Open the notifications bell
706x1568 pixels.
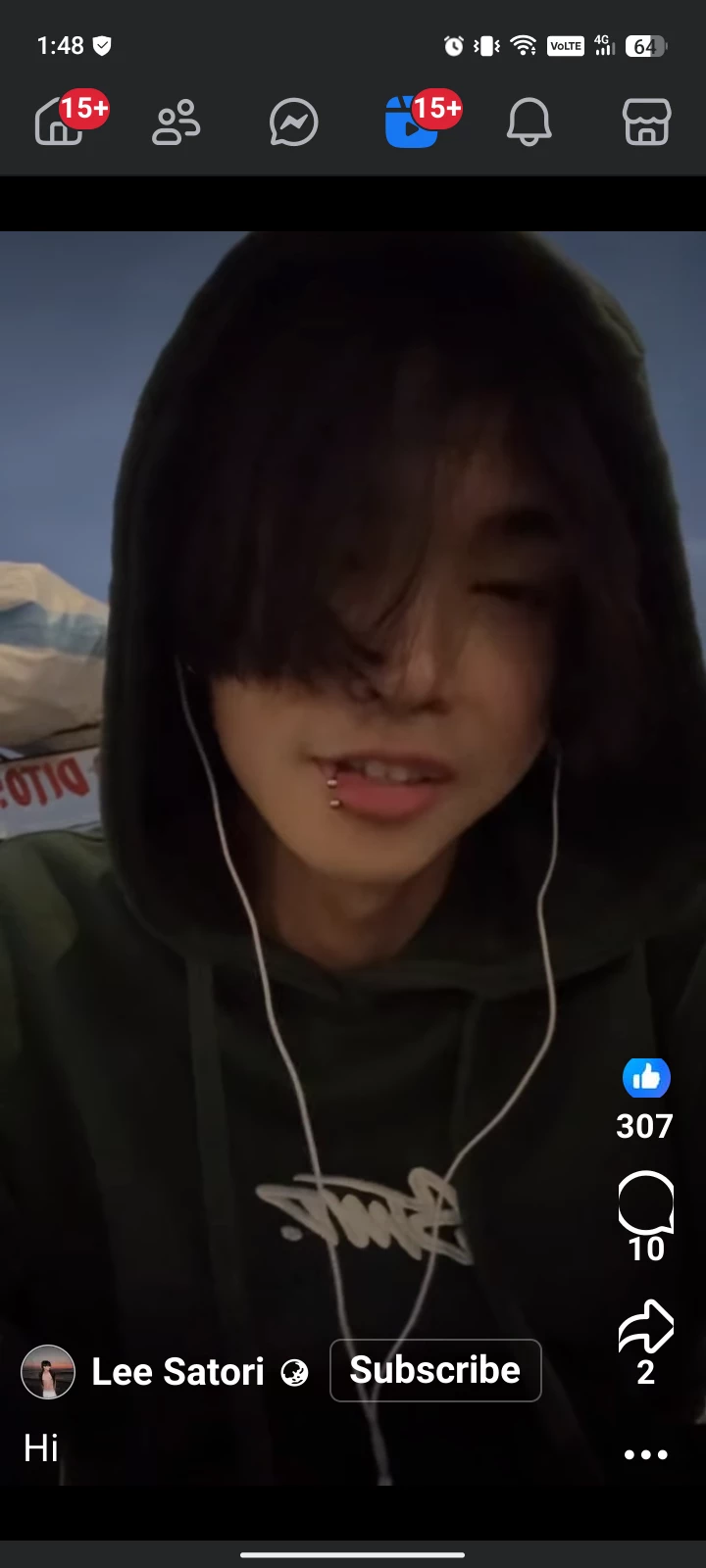click(529, 123)
